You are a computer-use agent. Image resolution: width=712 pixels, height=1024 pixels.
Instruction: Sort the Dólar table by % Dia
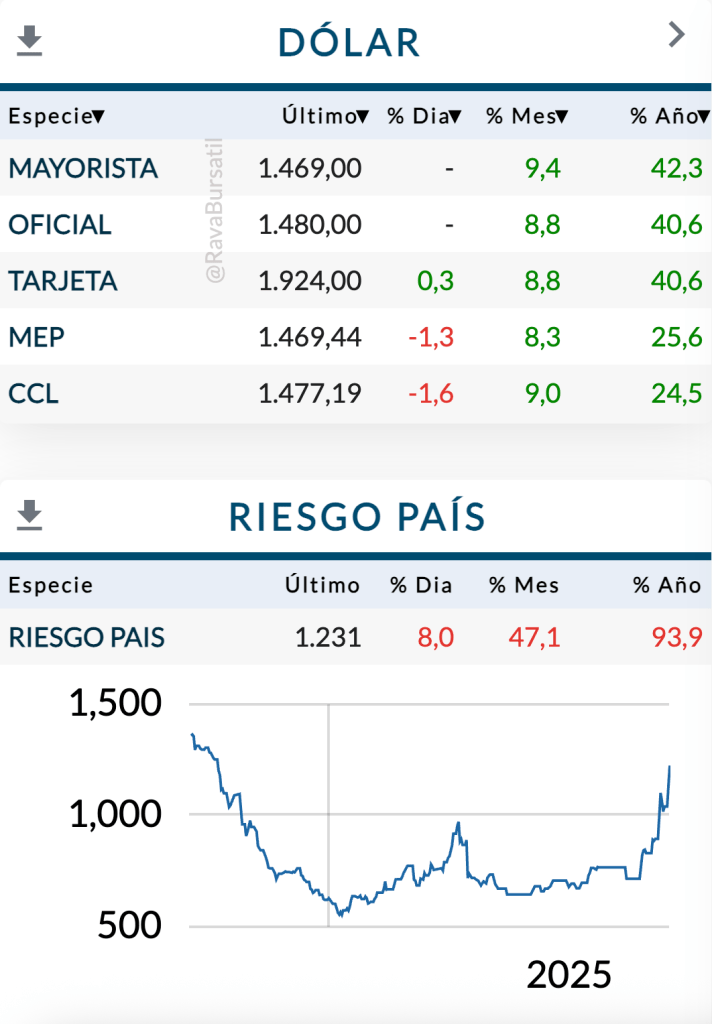tap(424, 116)
